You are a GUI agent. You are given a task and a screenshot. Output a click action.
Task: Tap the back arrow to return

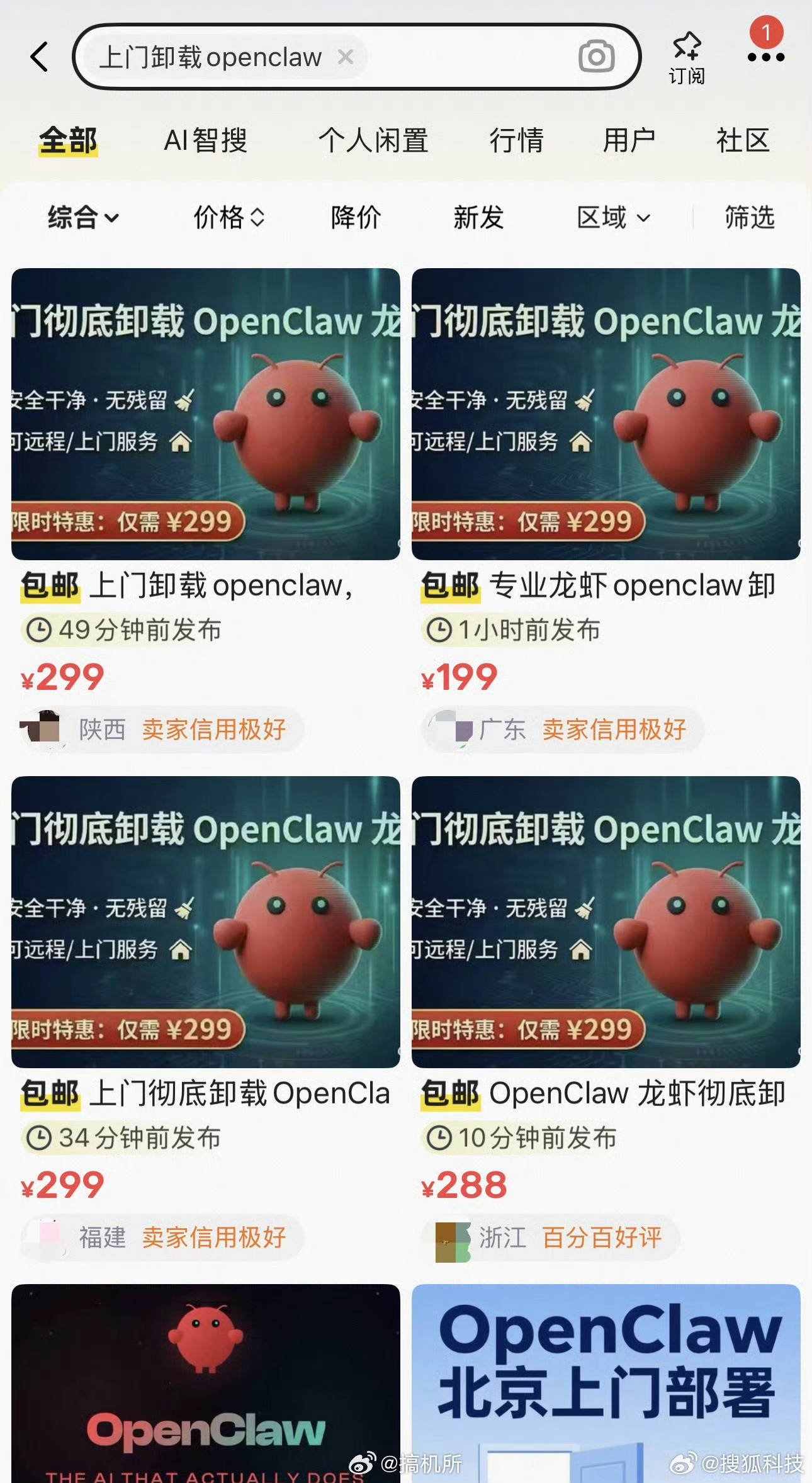click(x=39, y=57)
